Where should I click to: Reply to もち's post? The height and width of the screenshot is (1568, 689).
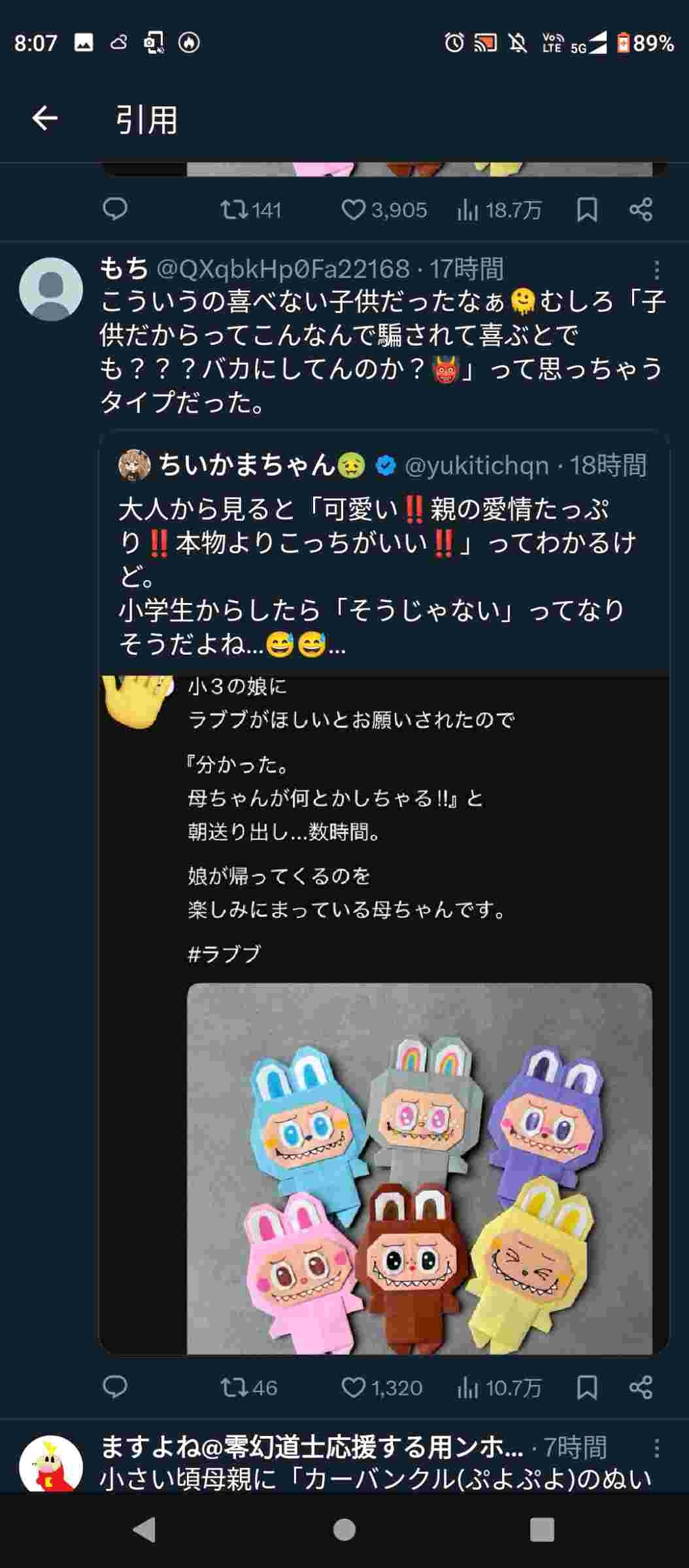[x=115, y=1387]
